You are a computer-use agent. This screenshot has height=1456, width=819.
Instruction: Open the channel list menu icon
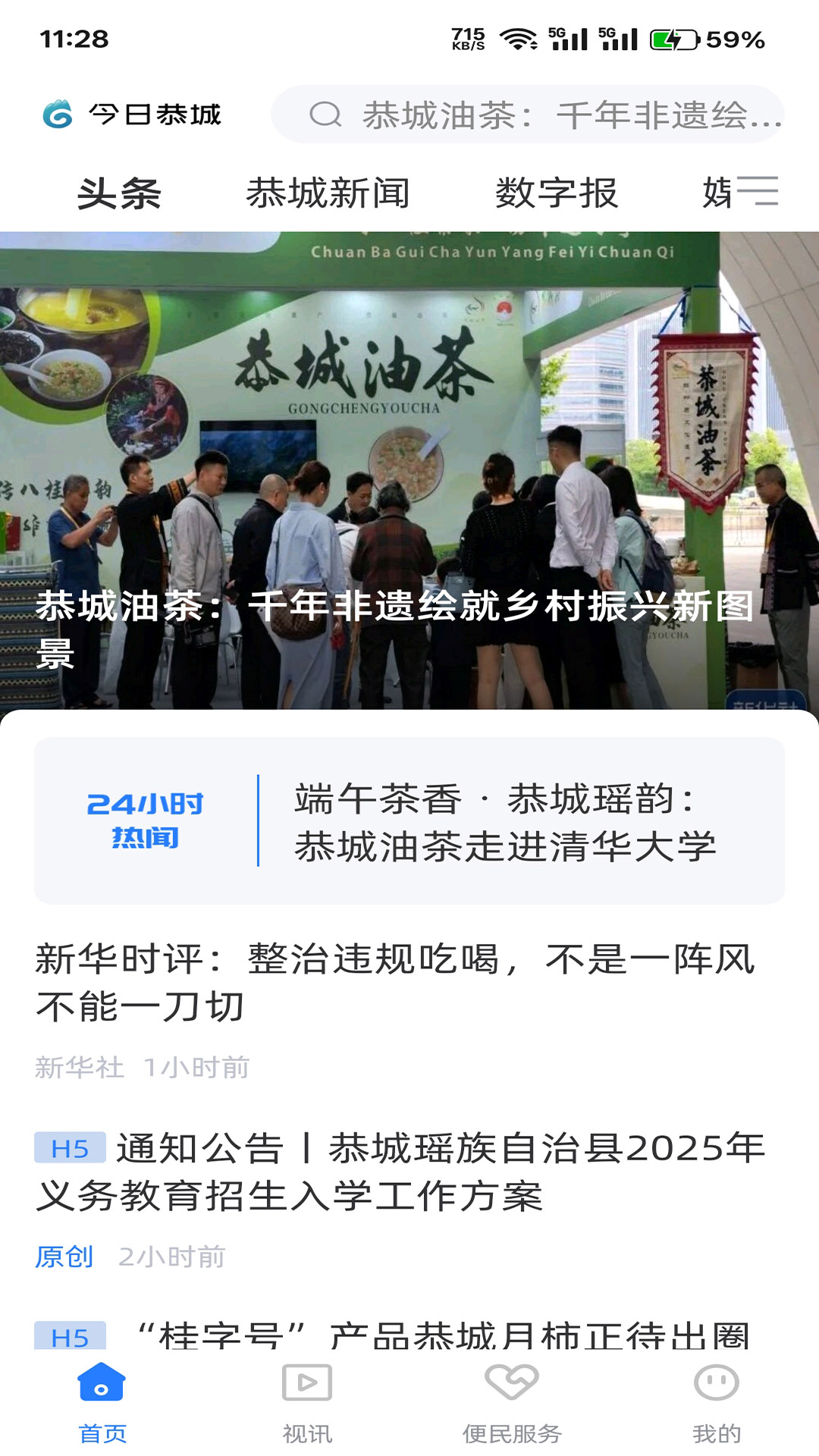click(x=757, y=191)
